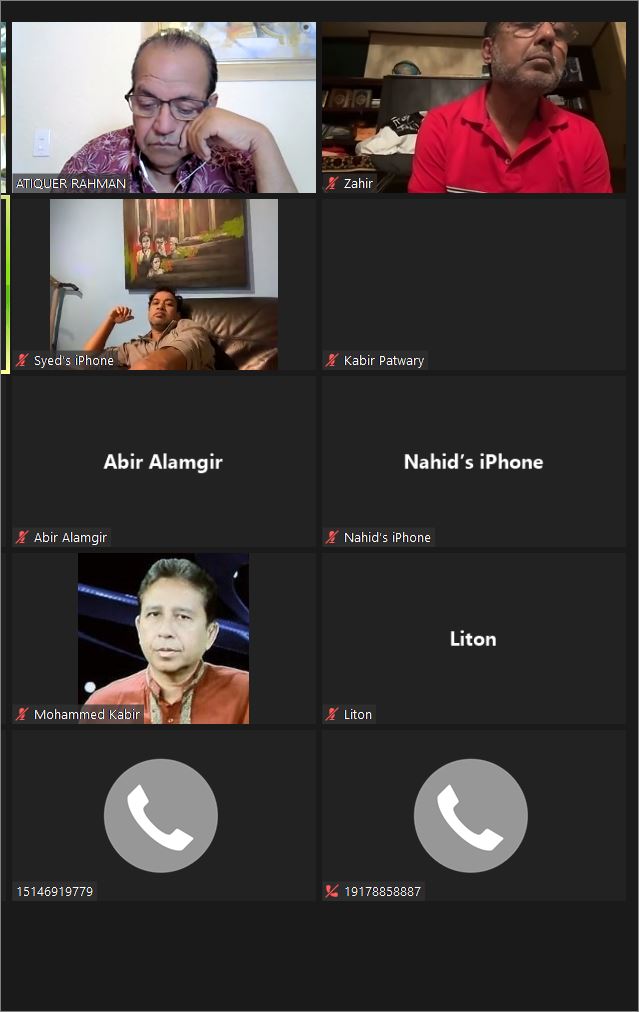Open the participant tile labeled Syed's iPhone
639x1012 pixels.
coord(163,284)
